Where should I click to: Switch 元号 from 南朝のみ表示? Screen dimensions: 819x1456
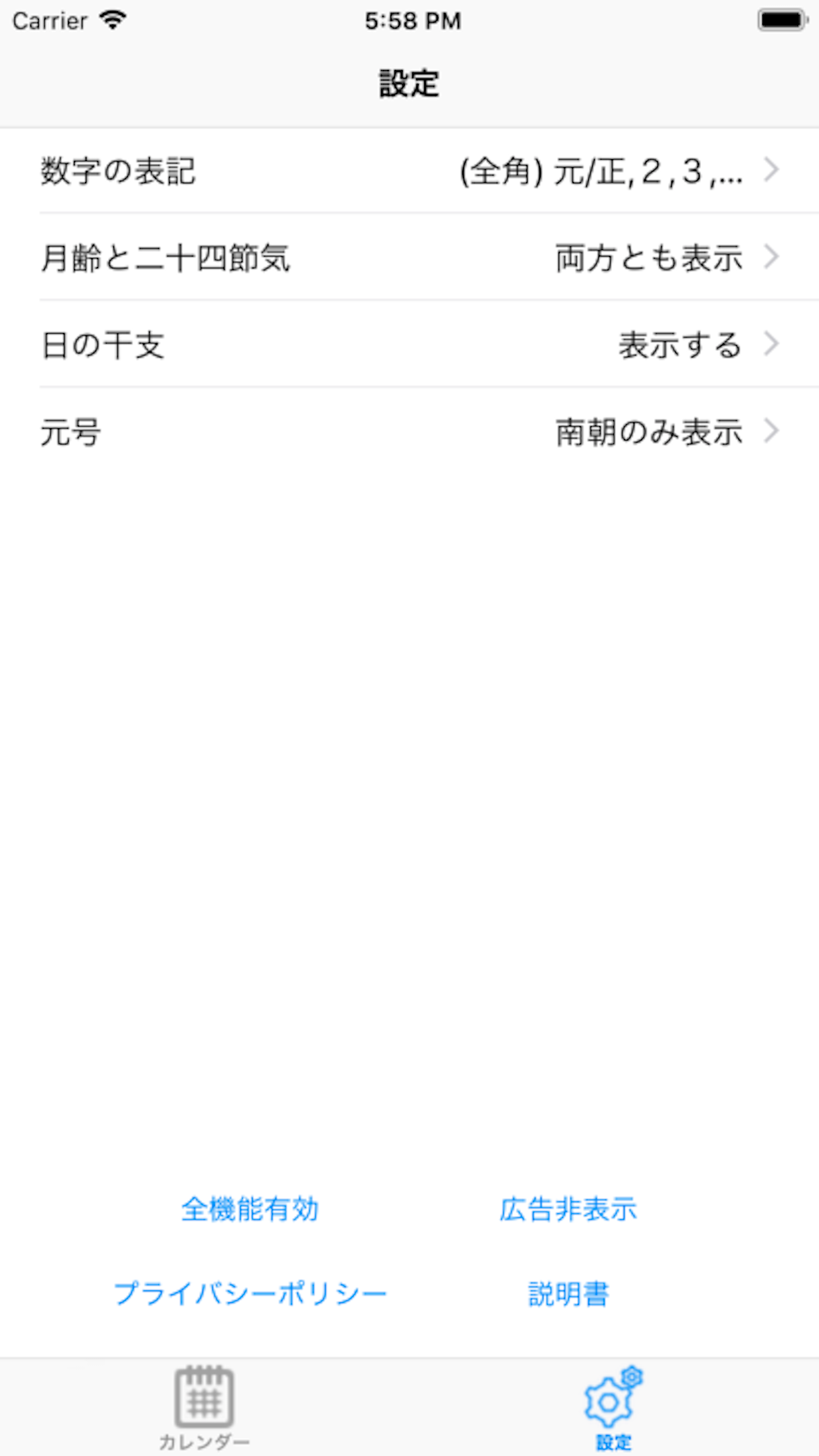pos(409,432)
